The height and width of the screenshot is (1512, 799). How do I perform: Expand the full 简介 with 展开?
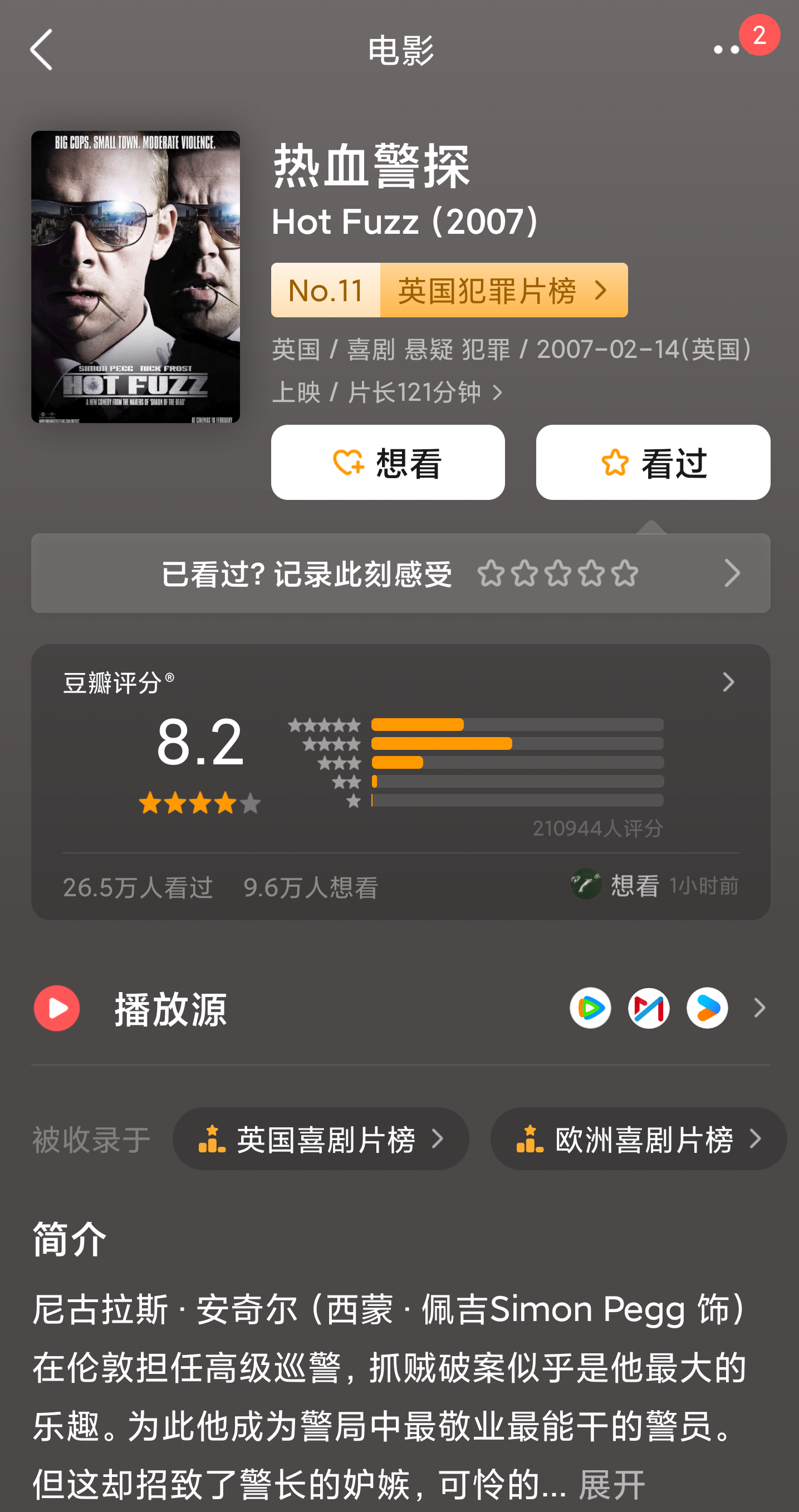[x=612, y=1485]
